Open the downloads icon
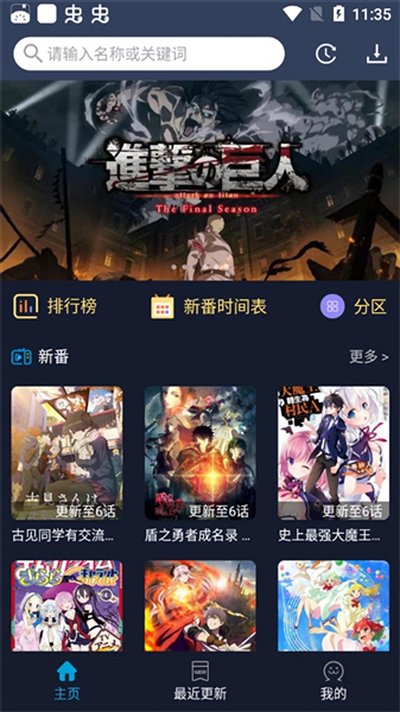Image resolution: width=400 pixels, height=712 pixels. tap(377, 54)
